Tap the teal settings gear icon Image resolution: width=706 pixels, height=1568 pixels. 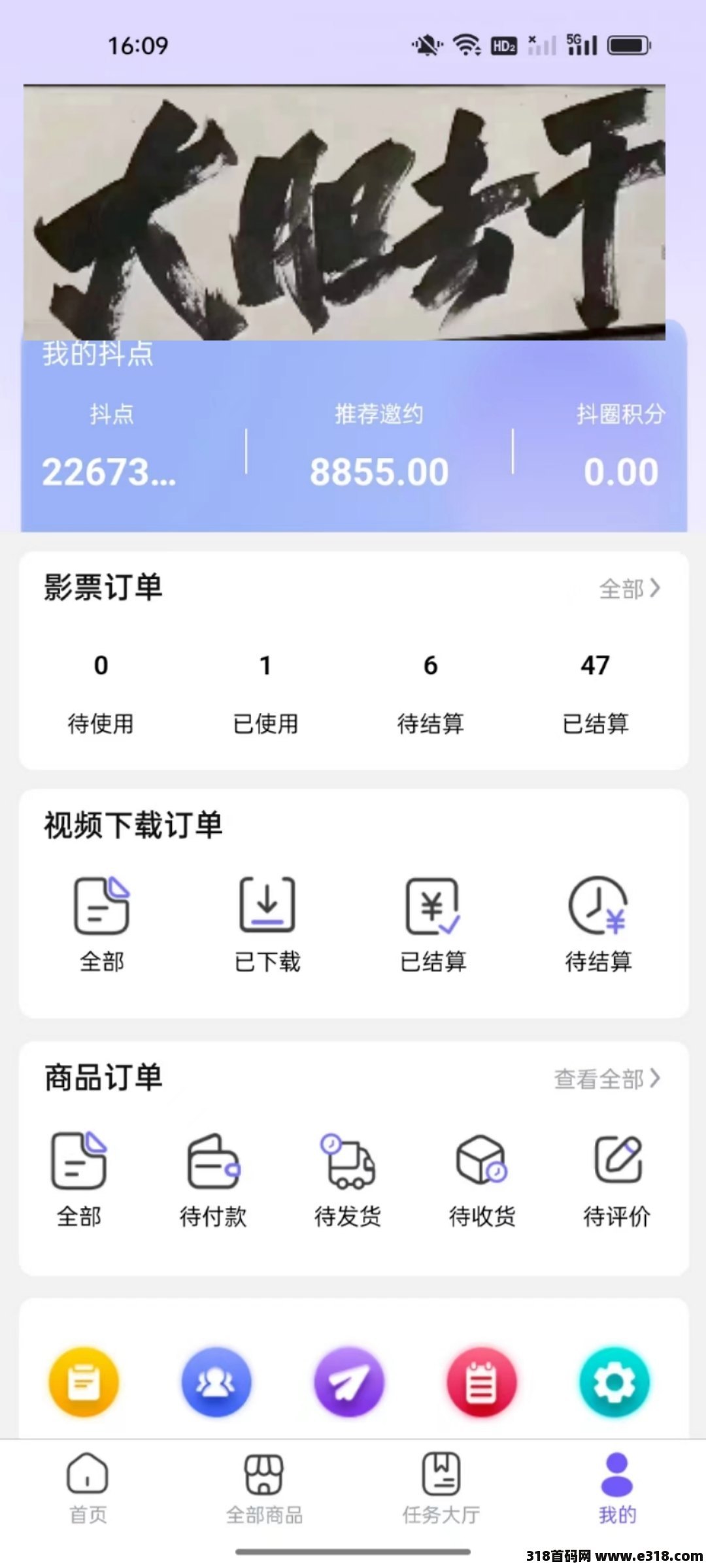(614, 1382)
